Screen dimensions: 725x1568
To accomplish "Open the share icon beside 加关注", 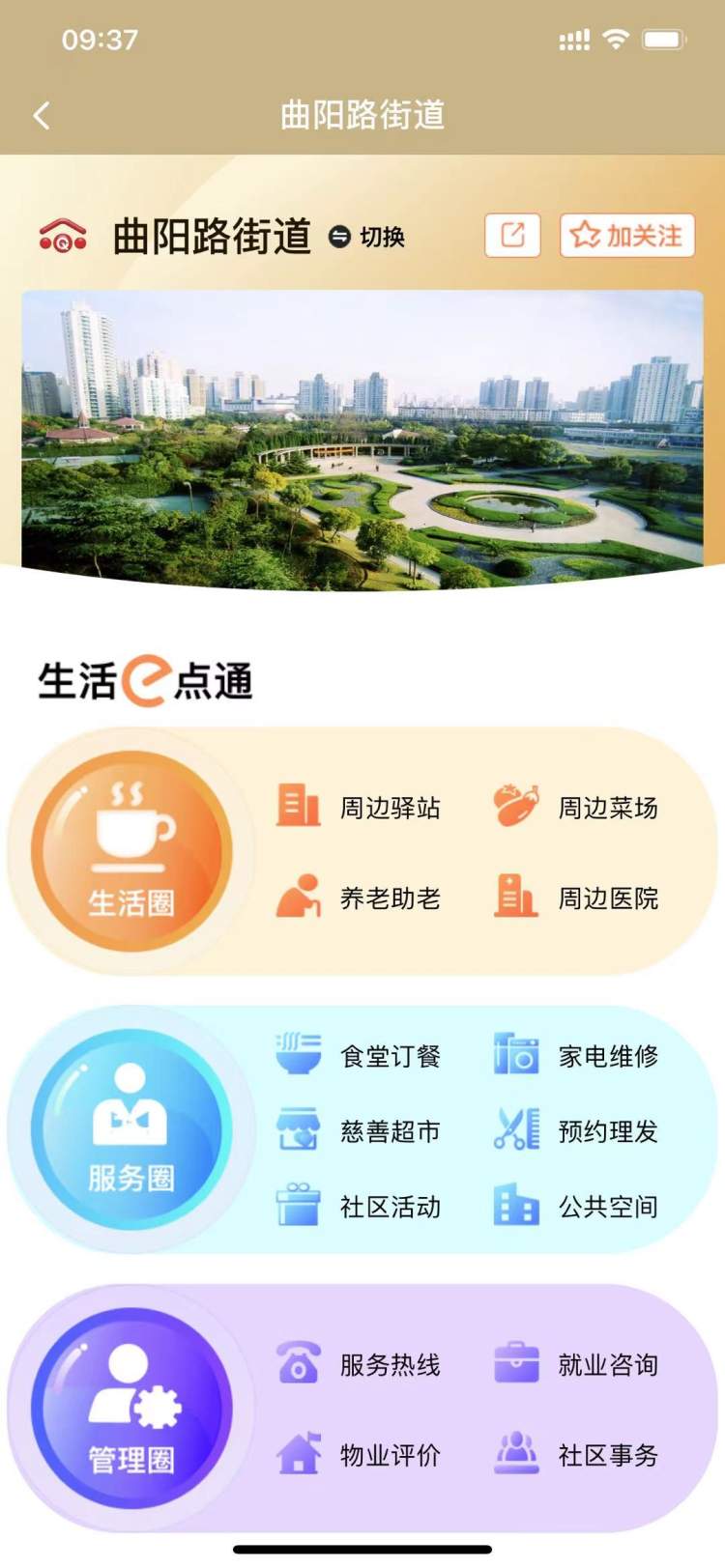I will click(x=512, y=236).
